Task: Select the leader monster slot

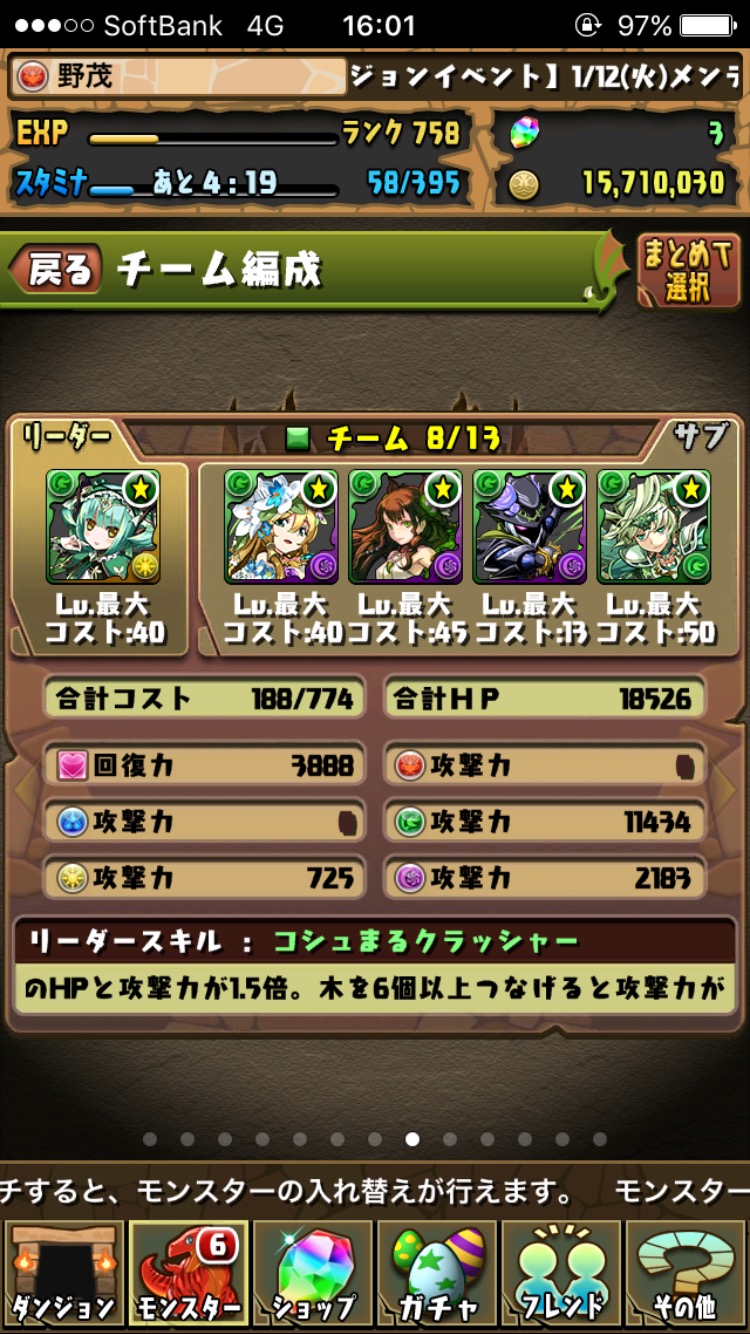Action: point(103,527)
